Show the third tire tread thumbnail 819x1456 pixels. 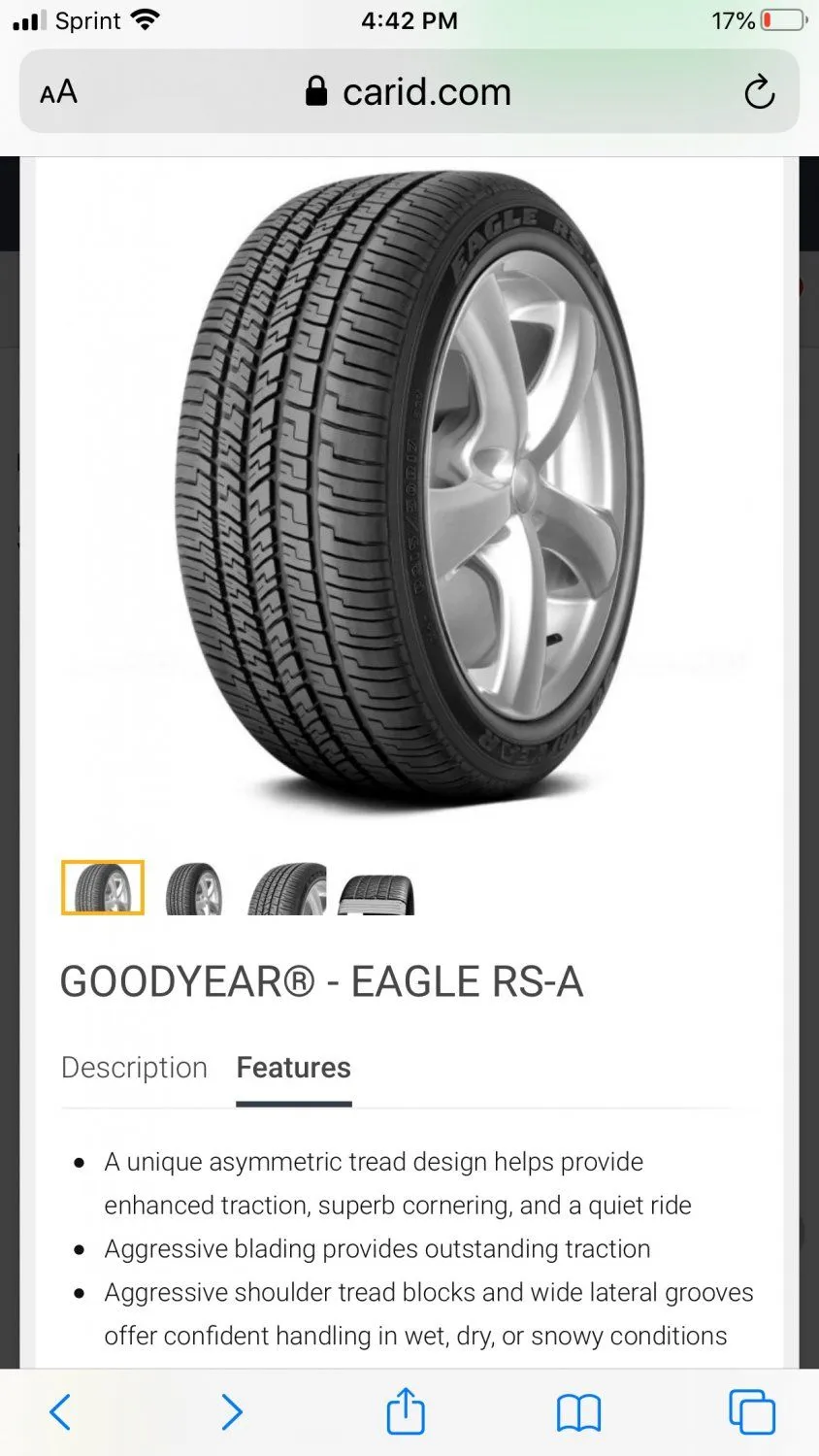(286, 887)
